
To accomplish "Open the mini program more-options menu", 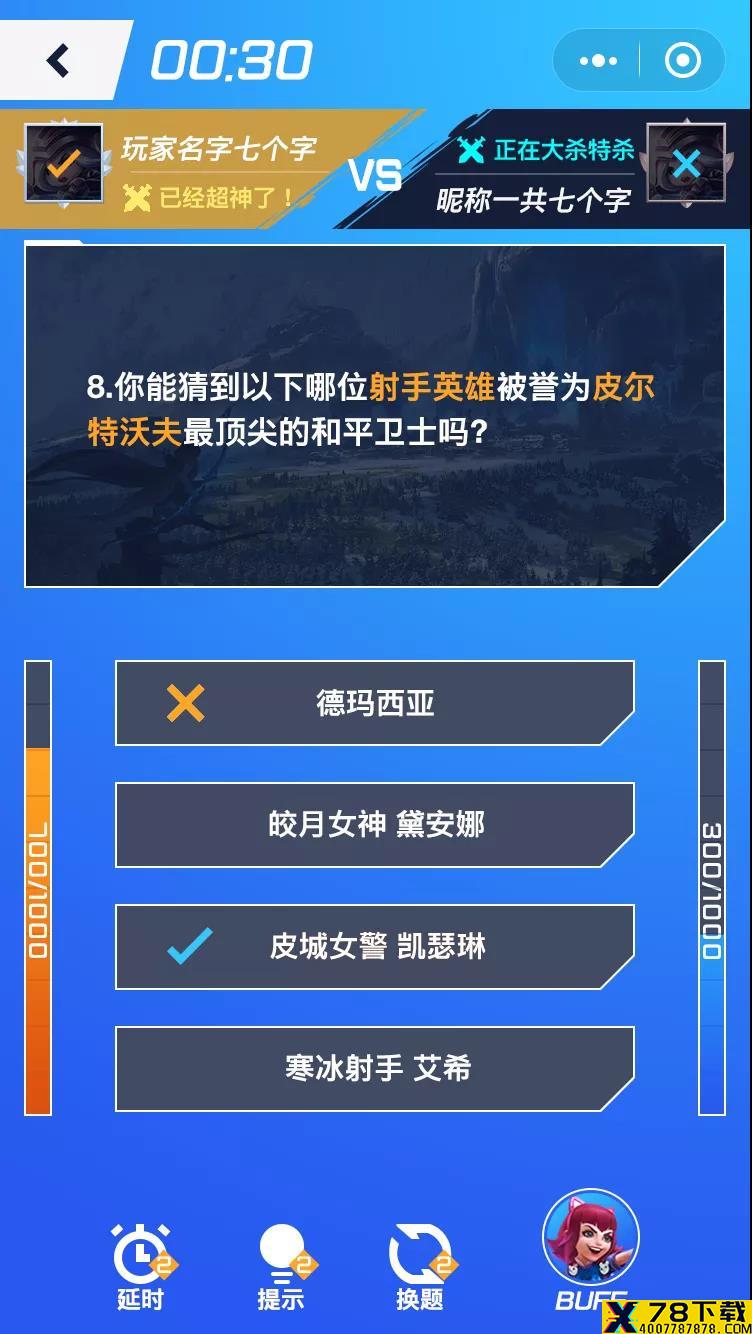I will click(x=598, y=61).
